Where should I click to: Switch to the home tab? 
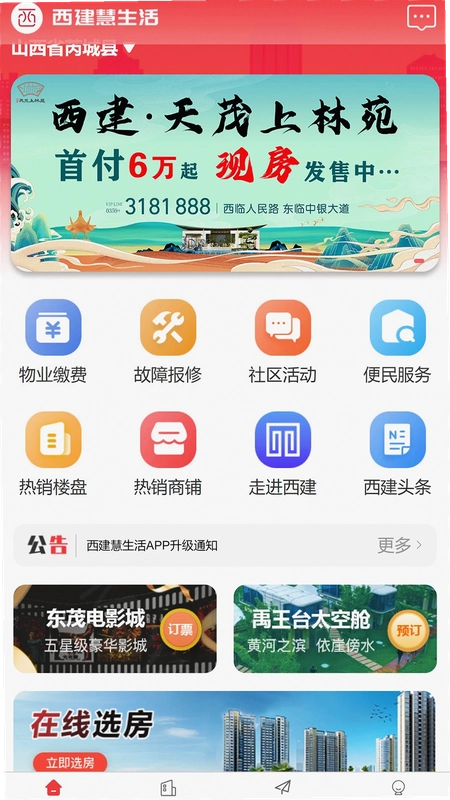(x=54, y=788)
